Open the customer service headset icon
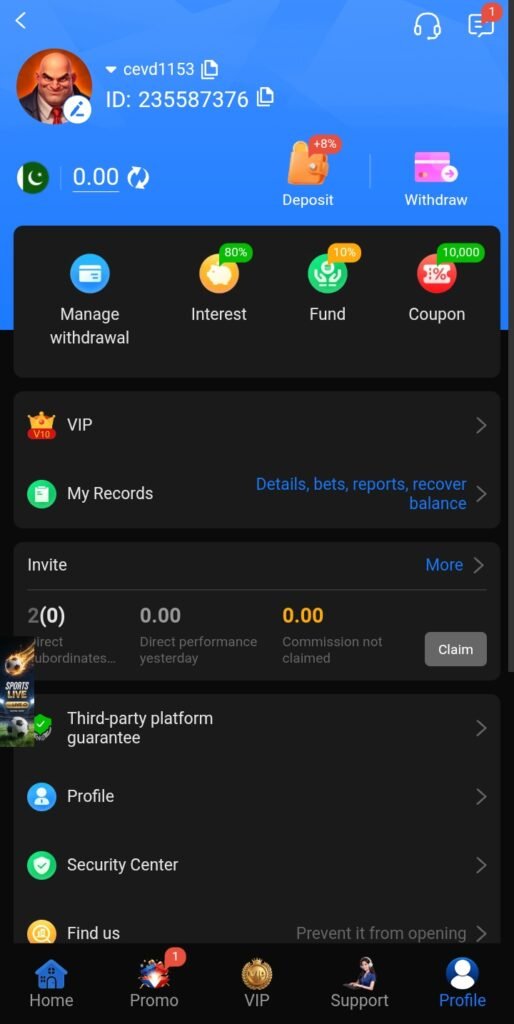 pos(427,25)
